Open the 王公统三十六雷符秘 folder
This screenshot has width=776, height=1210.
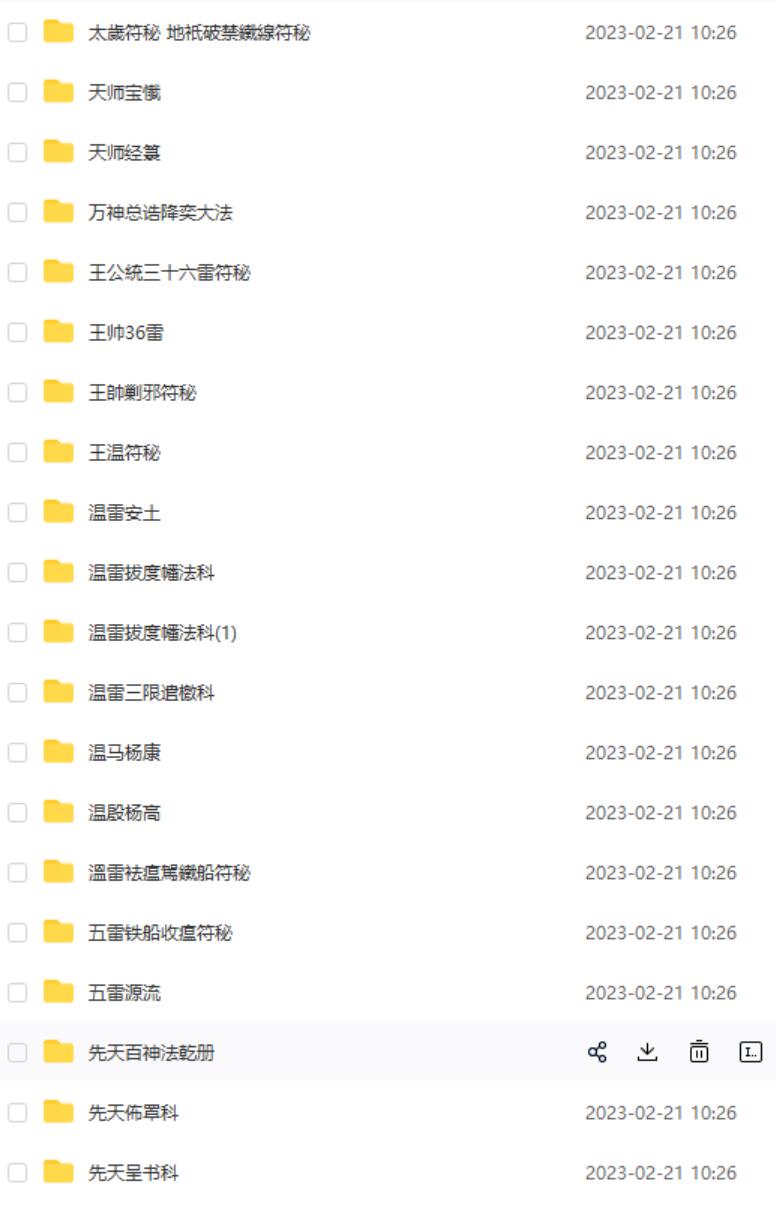point(169,273)
